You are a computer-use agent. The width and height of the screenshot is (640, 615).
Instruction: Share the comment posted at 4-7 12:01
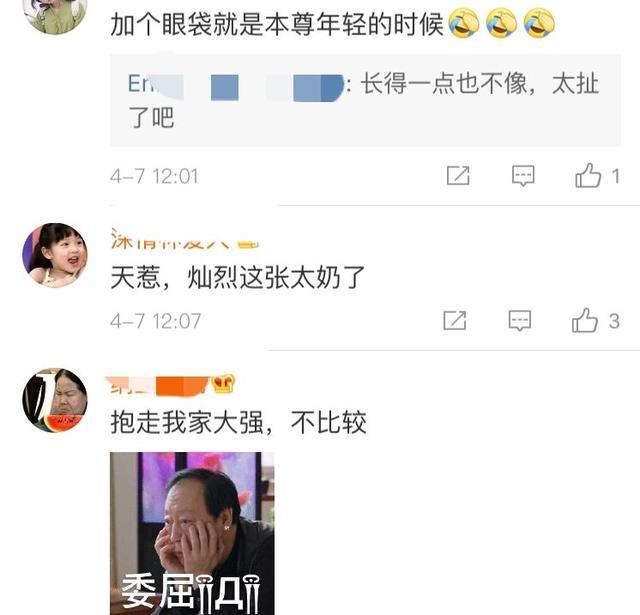tap(457, 176)
